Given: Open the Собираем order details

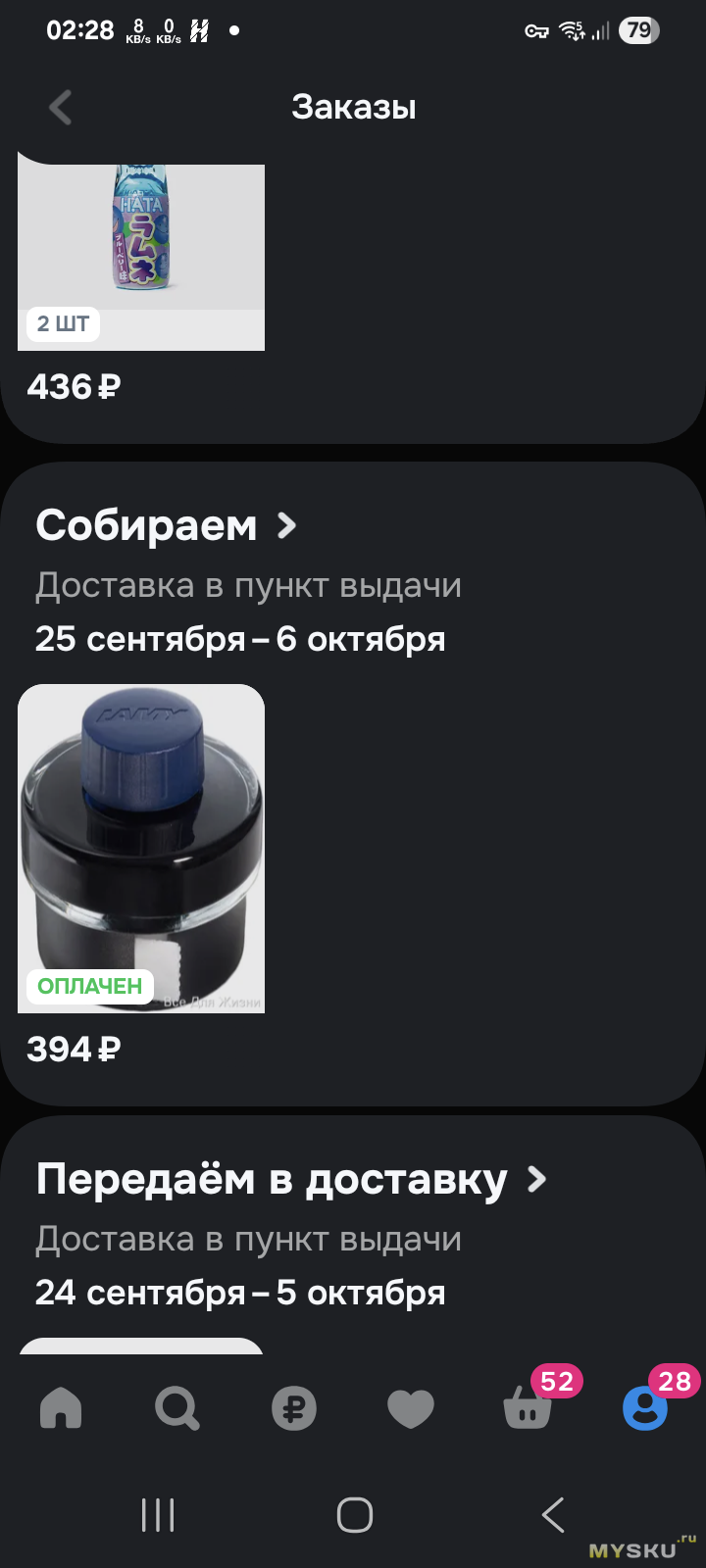Looking at the screenshot, I should point(166,525).
